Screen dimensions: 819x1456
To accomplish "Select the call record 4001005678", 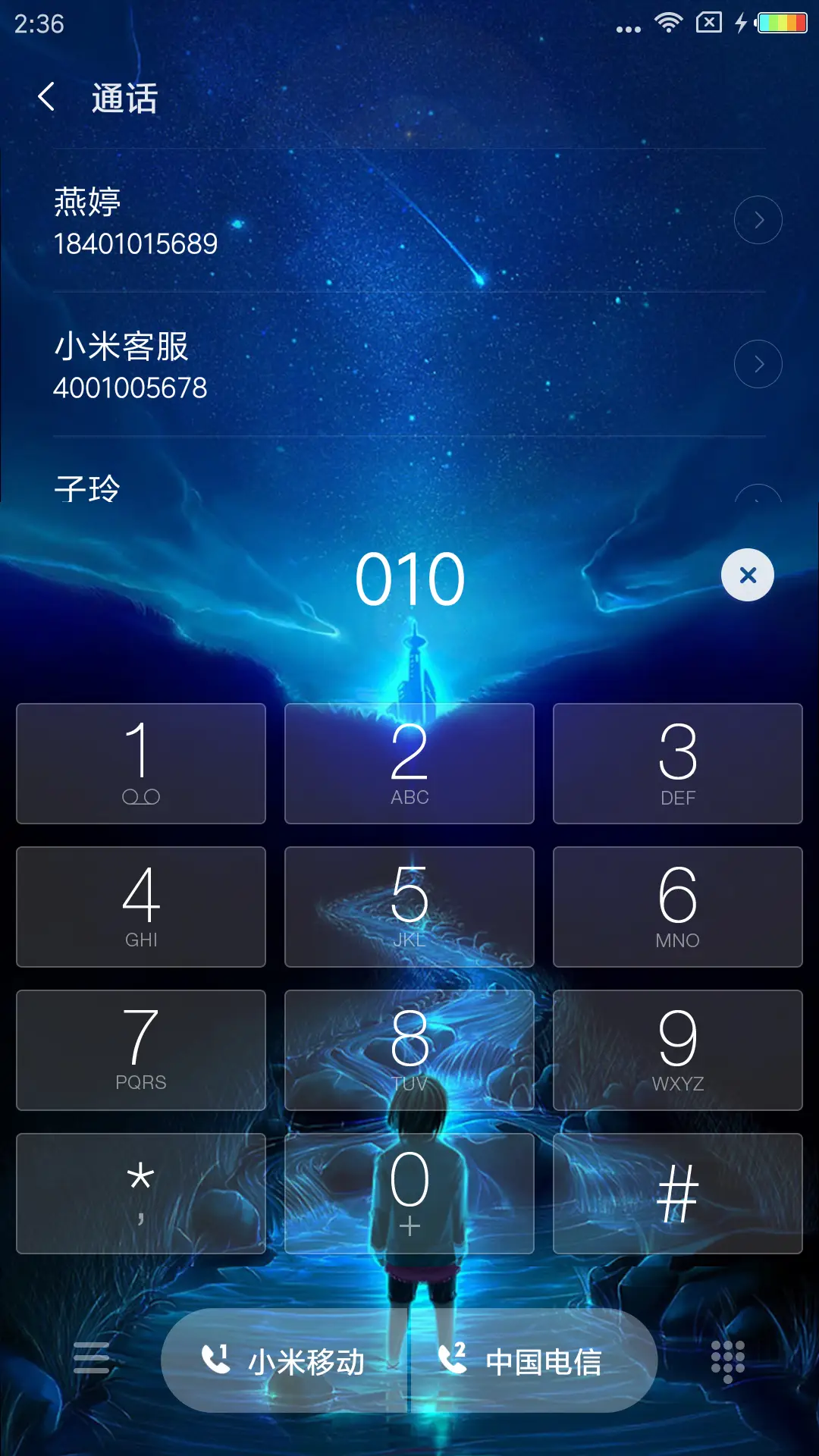I will (303, 363).
